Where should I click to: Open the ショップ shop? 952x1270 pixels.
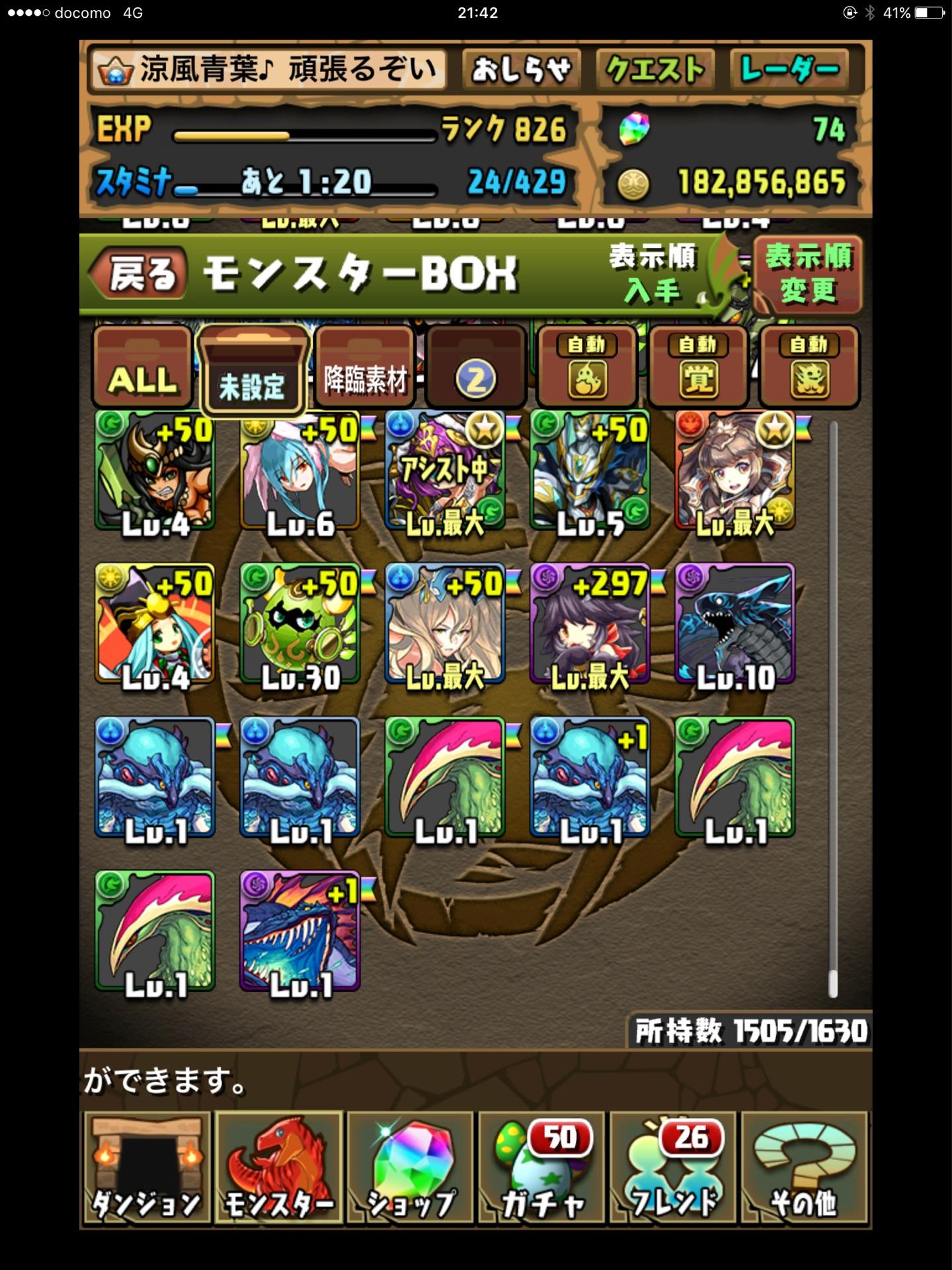pos(411,1167)
